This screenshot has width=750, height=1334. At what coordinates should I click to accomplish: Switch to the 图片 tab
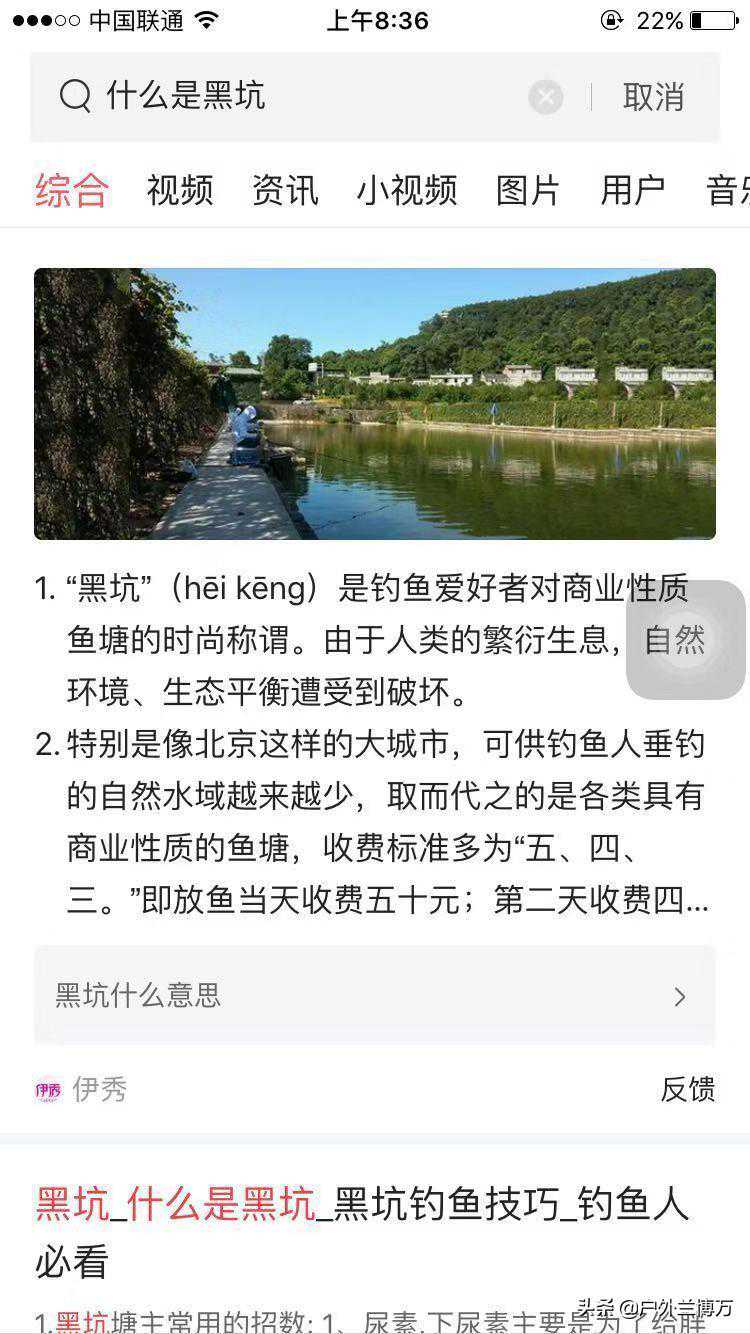pyautogui.click(x=528, y=189)
